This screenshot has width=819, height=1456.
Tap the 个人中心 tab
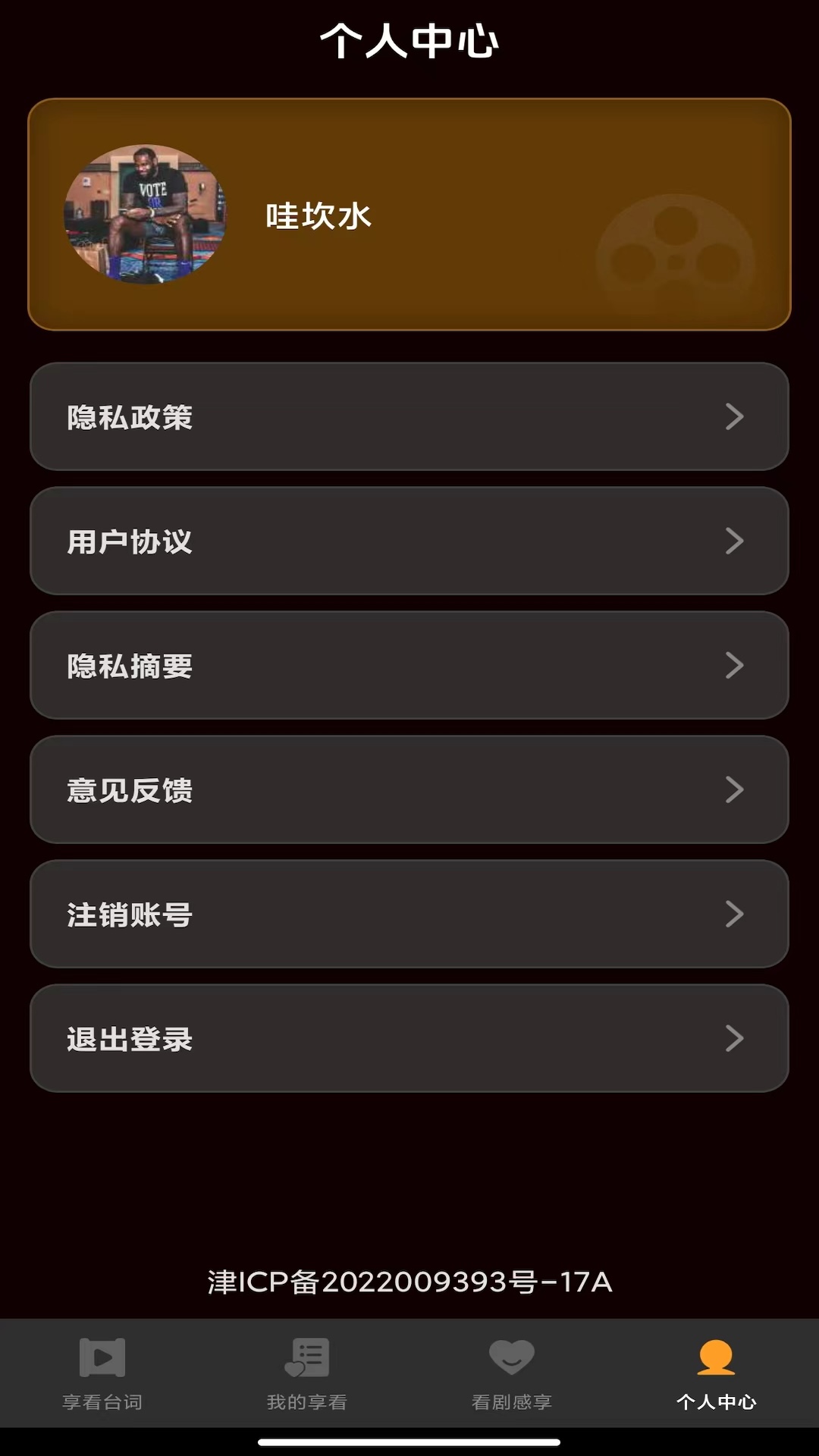pyautogui.click(x=716, y=1373)
